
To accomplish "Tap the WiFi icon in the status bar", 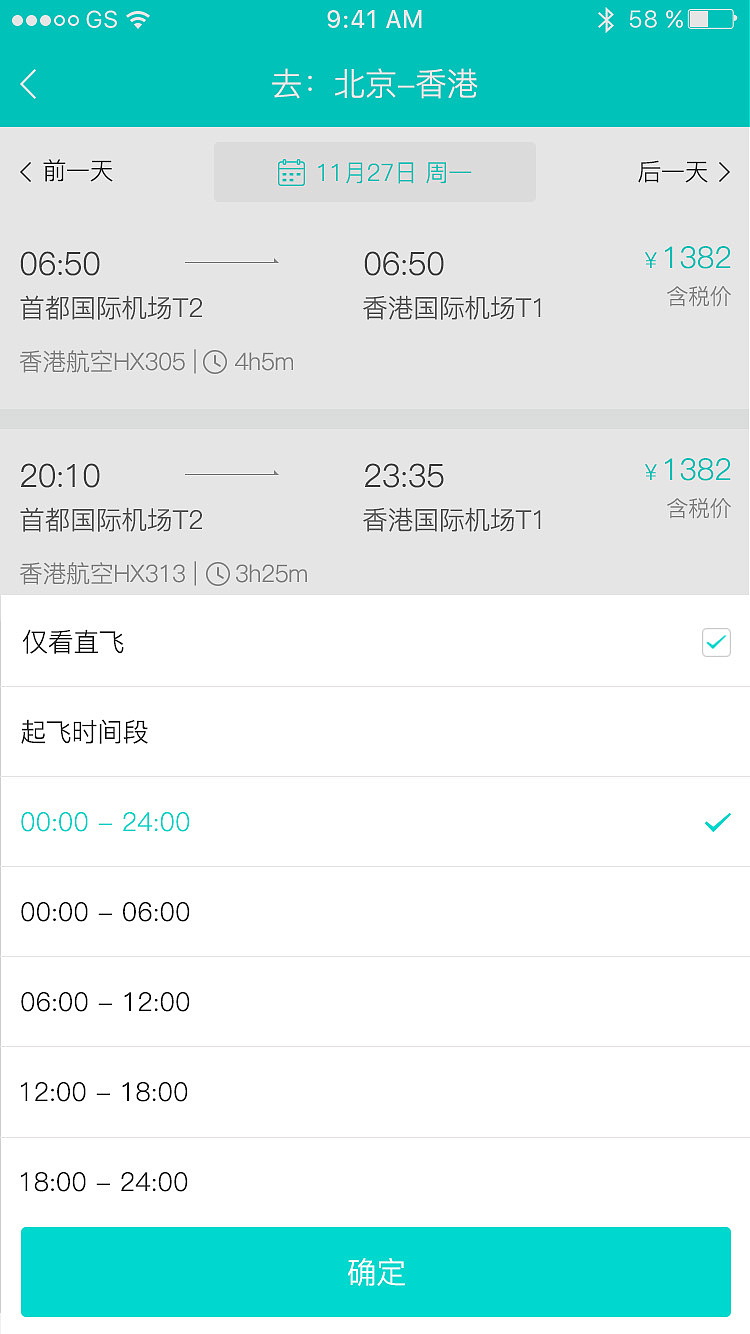I will [x=138, y=18].
